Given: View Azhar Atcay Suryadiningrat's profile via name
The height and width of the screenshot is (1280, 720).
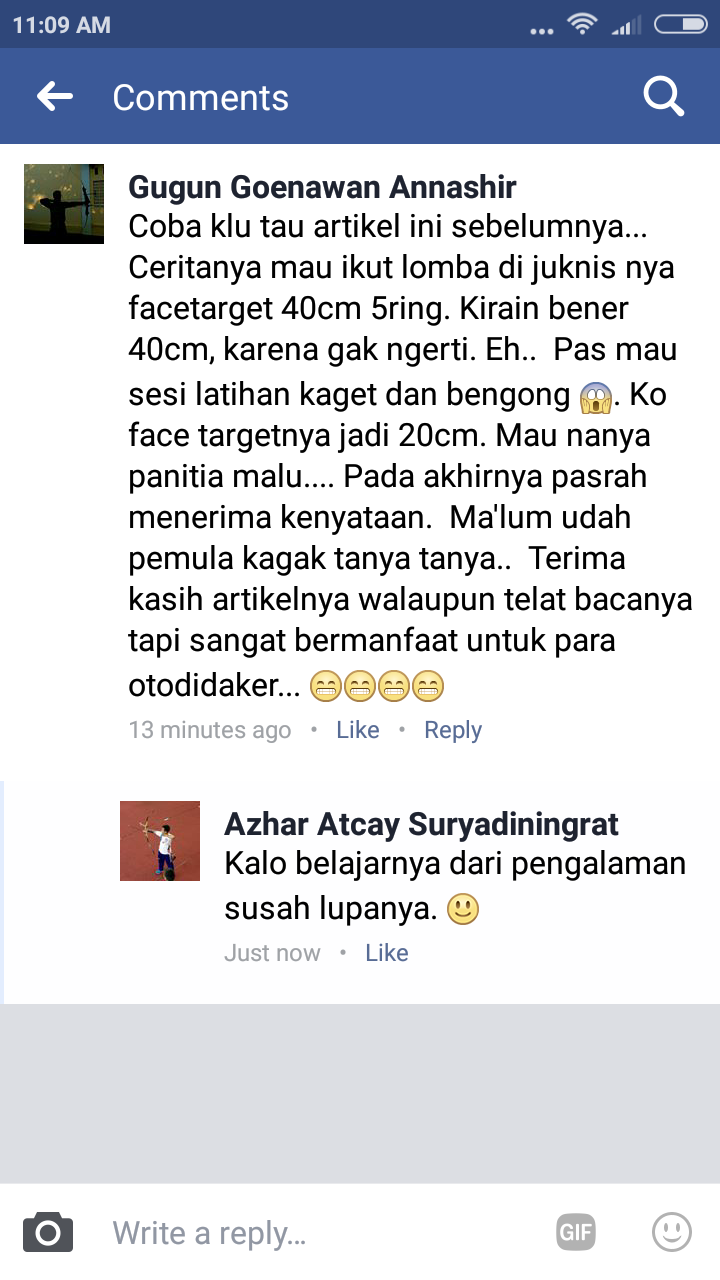Looking at the screenshot, I should [x=421, y=825].
